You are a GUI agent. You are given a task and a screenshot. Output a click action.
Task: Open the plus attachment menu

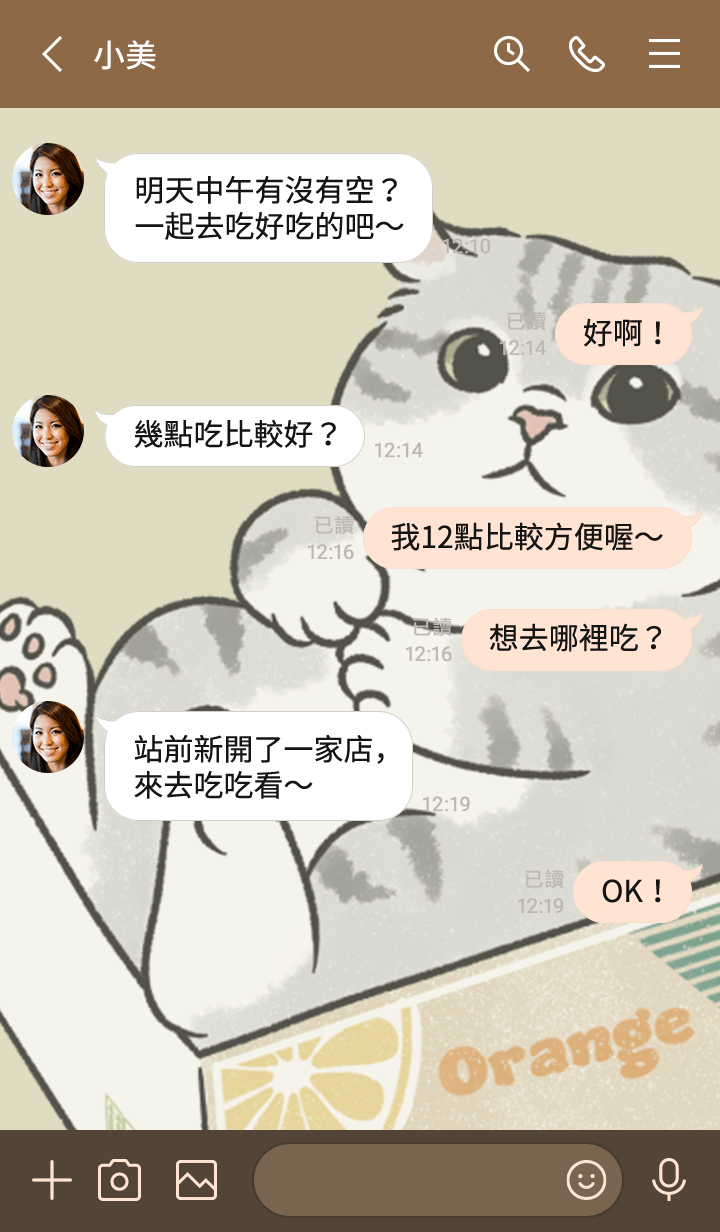pos(52,1181)
